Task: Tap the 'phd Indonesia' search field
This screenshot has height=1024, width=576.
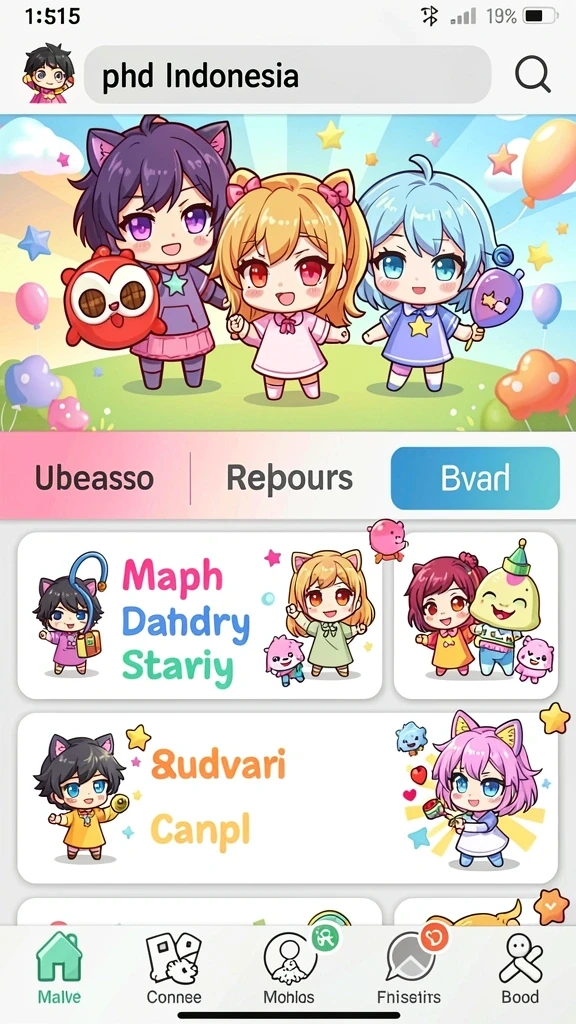Action: 287,75
